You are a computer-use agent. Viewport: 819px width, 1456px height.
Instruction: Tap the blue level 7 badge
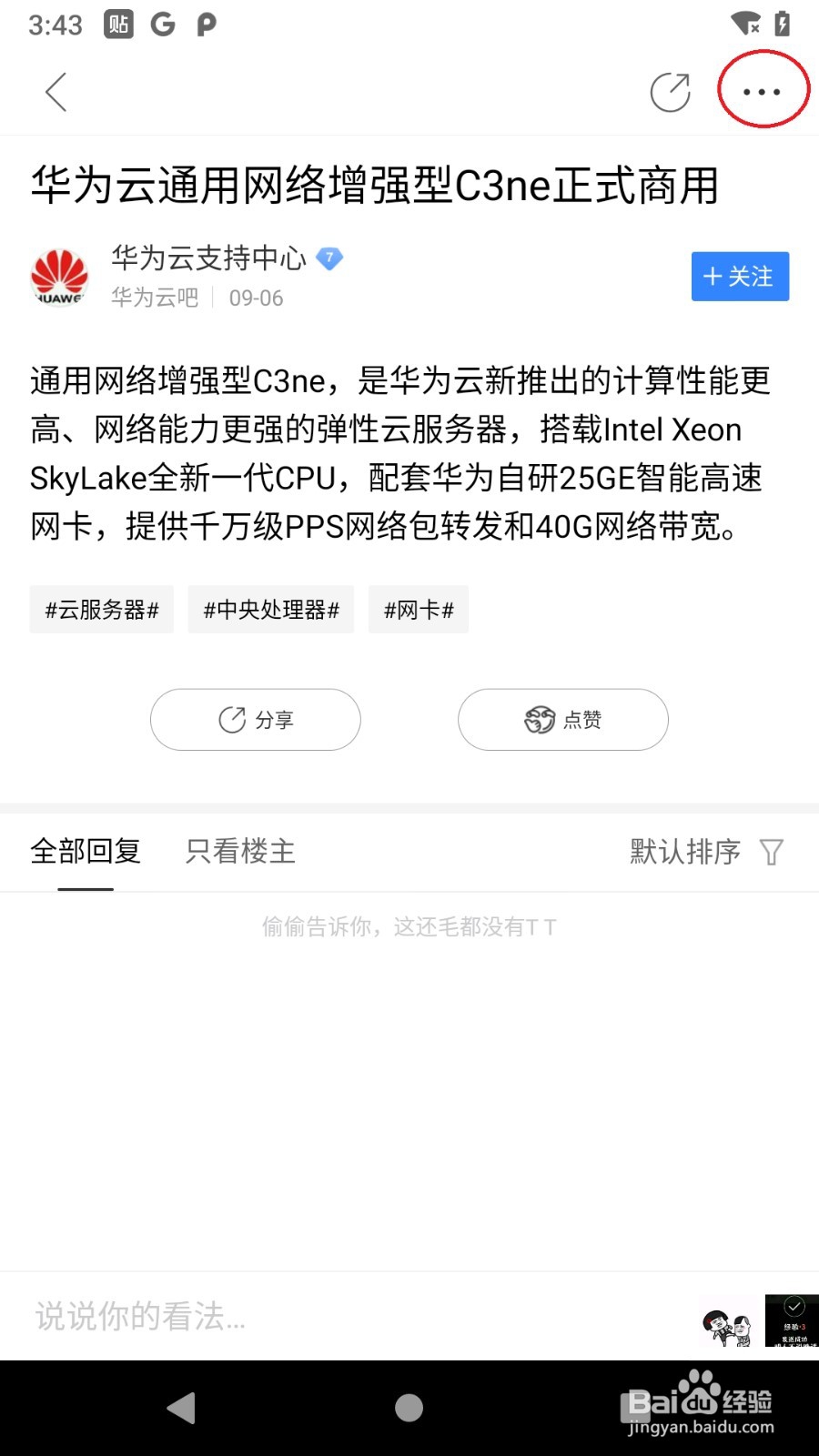[330, 258]
